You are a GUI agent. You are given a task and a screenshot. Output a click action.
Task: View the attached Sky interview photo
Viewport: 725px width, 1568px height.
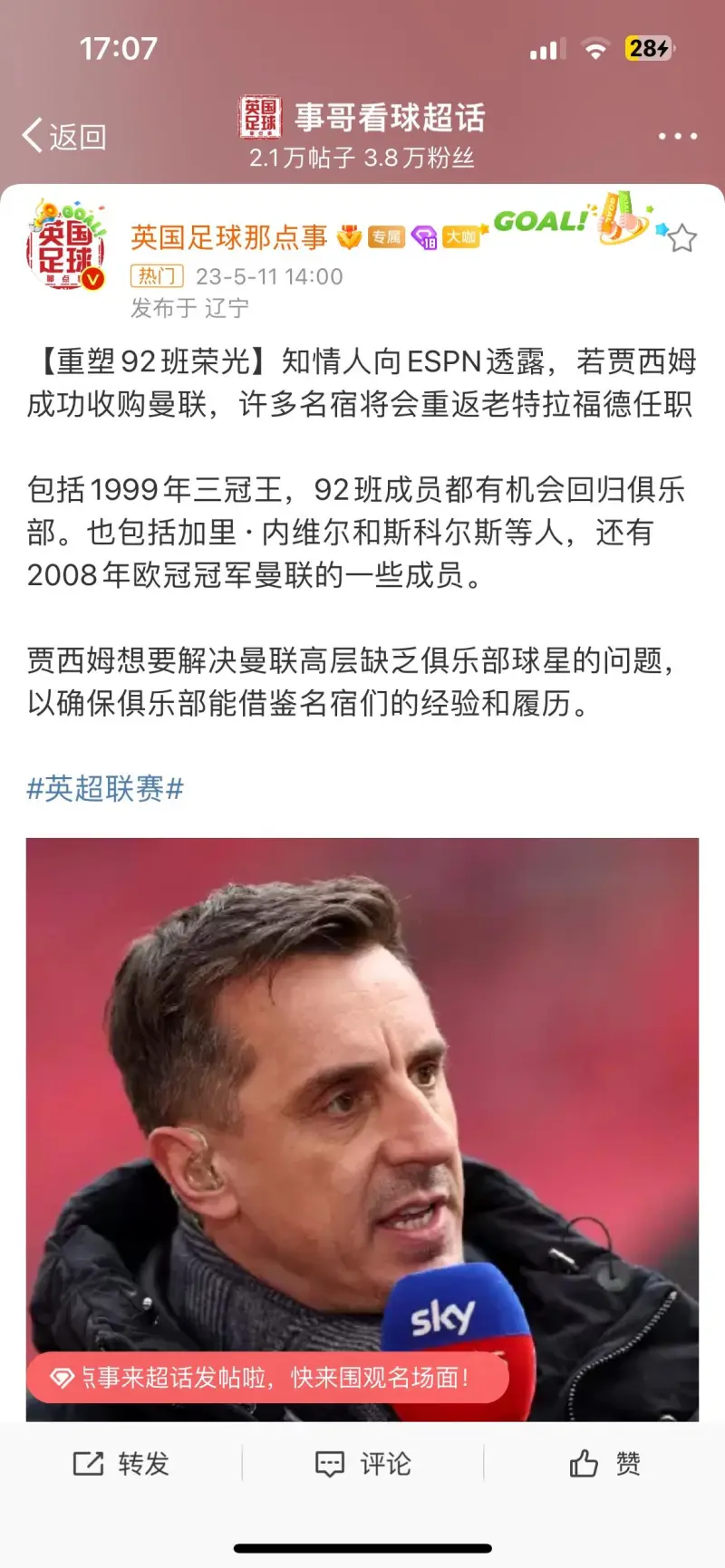tap(362, 1087)
